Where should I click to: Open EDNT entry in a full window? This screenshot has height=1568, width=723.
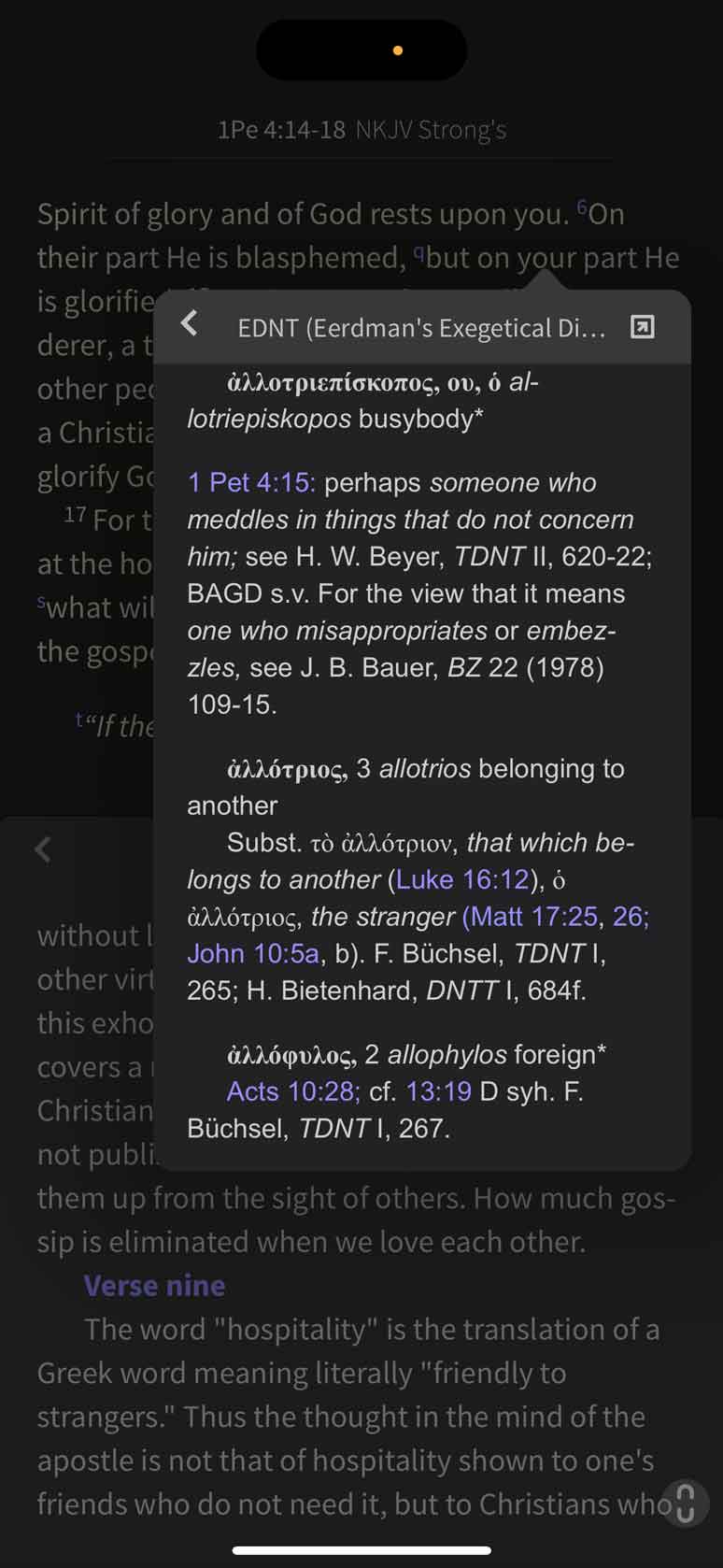(x=643, y=327)
